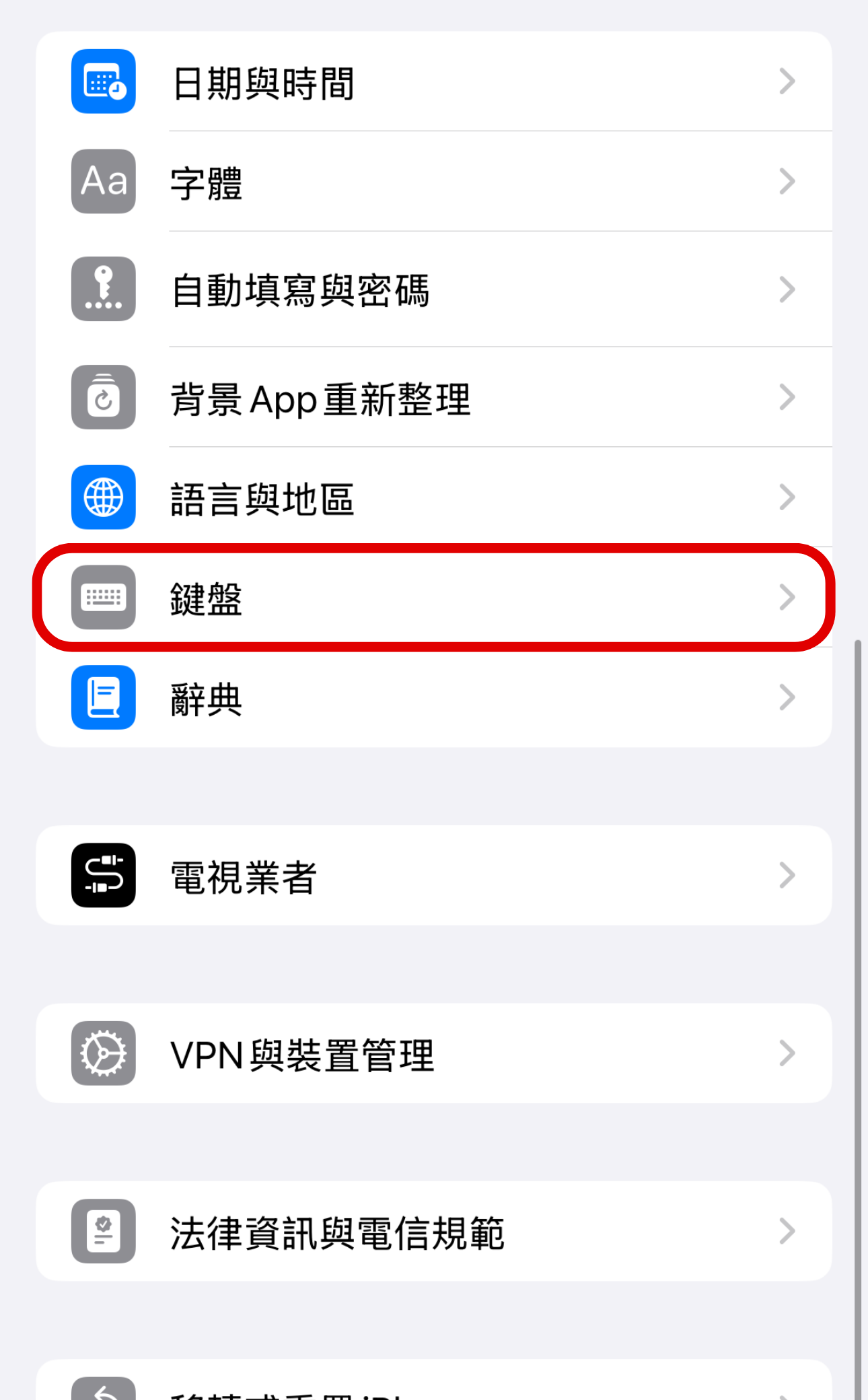Tap the document icon for 法律資訊與電信規範

click(x=102, y=1232)
